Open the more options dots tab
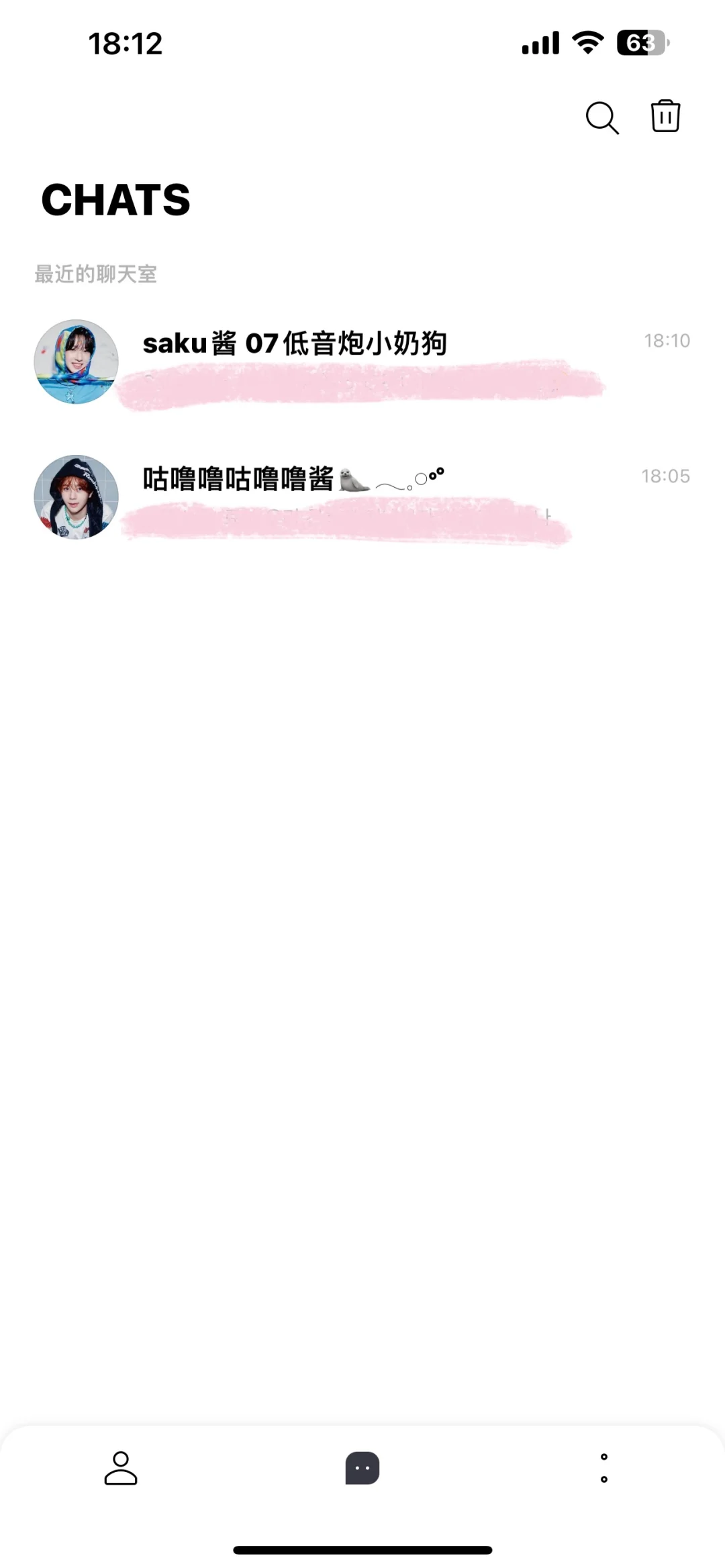The width and height of the screenshot is (725, 1568). click(x=604, y=1468)
